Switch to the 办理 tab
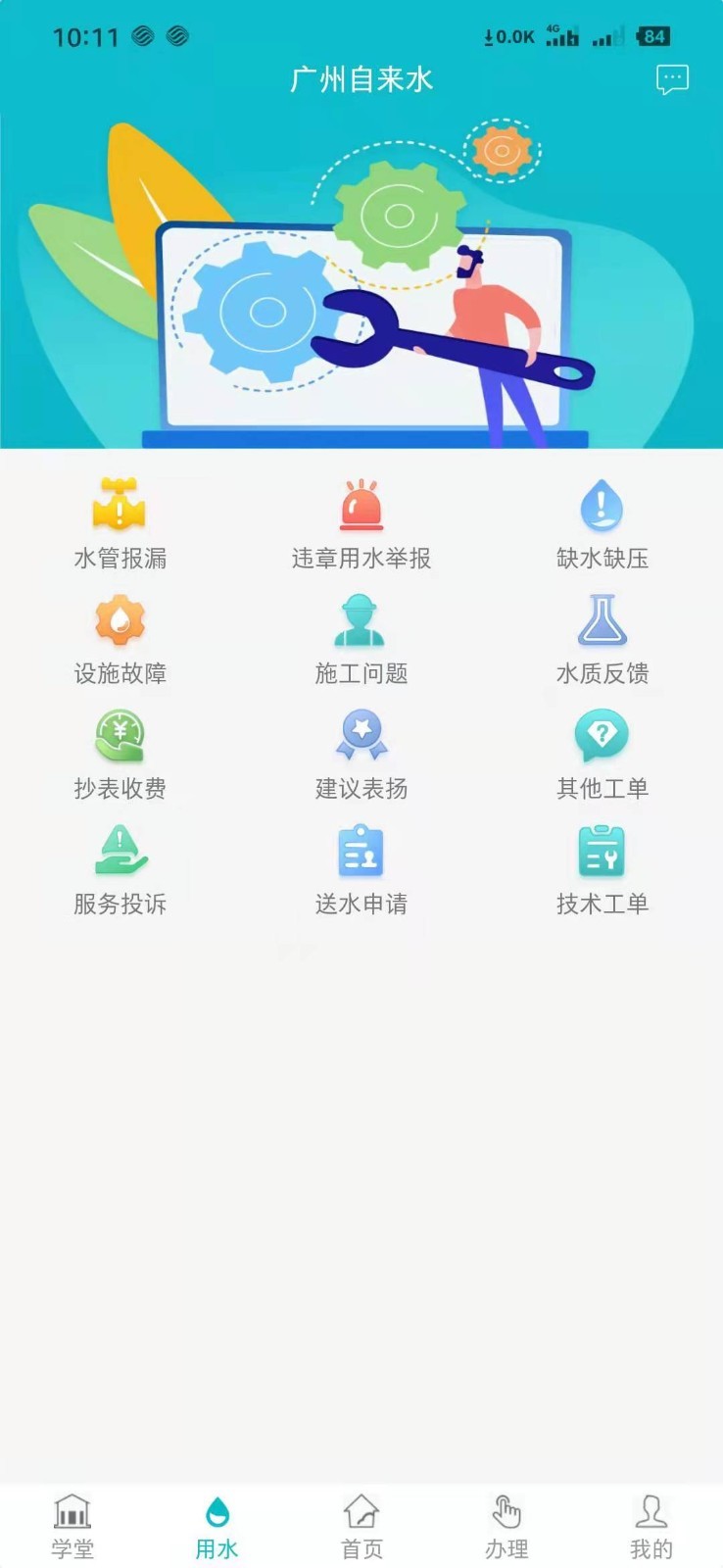 (x=506, y=1526)
